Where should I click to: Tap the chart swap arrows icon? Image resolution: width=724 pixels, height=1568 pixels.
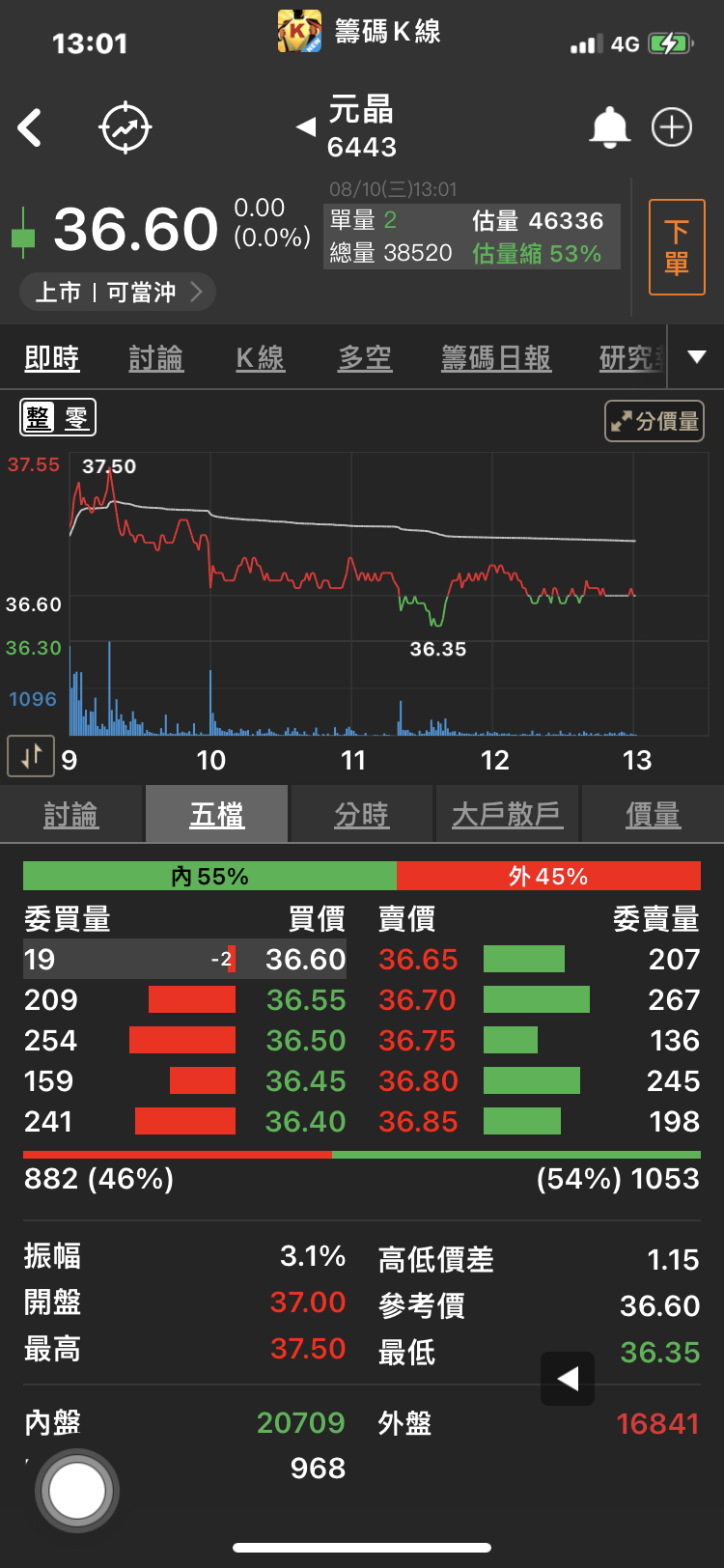[31, 756]
